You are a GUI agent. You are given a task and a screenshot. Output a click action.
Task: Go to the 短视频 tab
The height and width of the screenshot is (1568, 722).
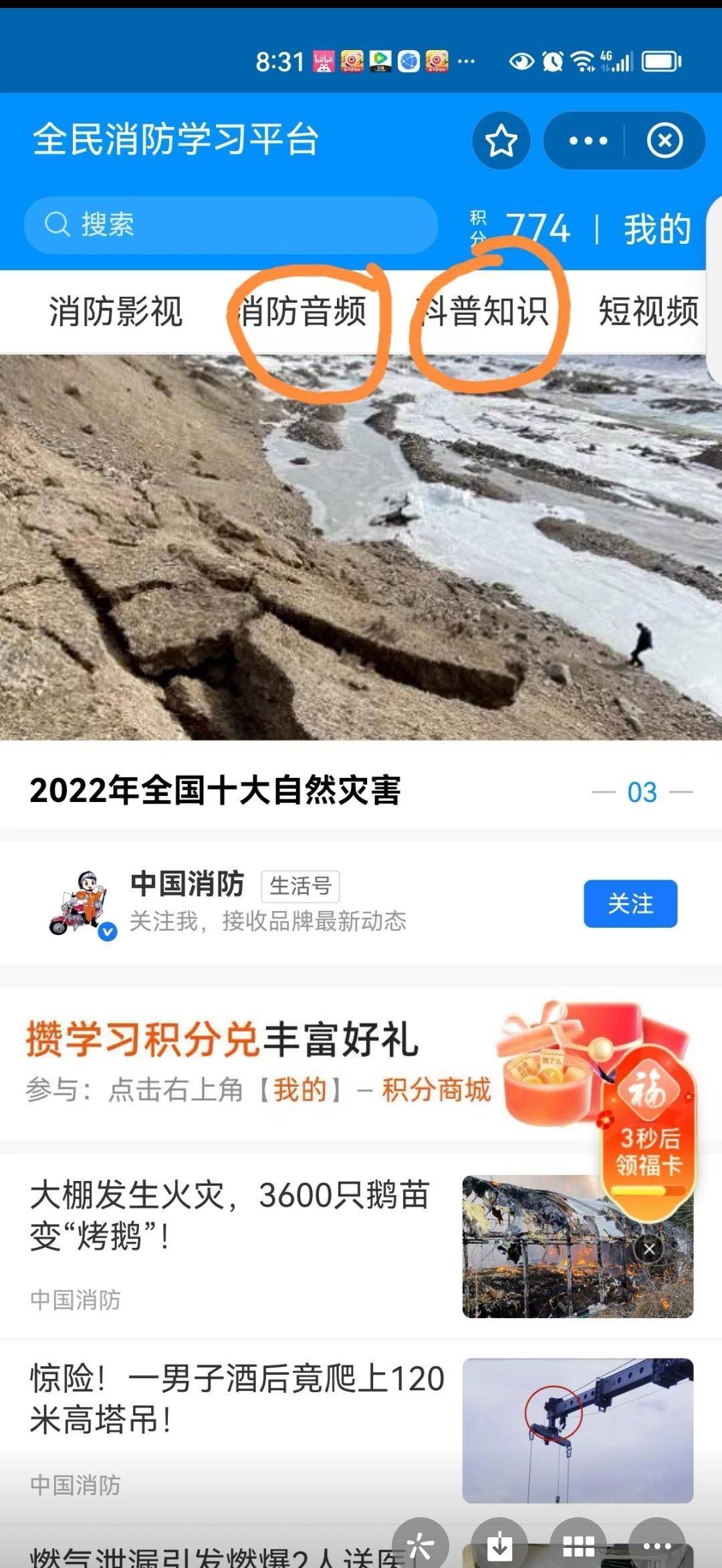[648, 311]
